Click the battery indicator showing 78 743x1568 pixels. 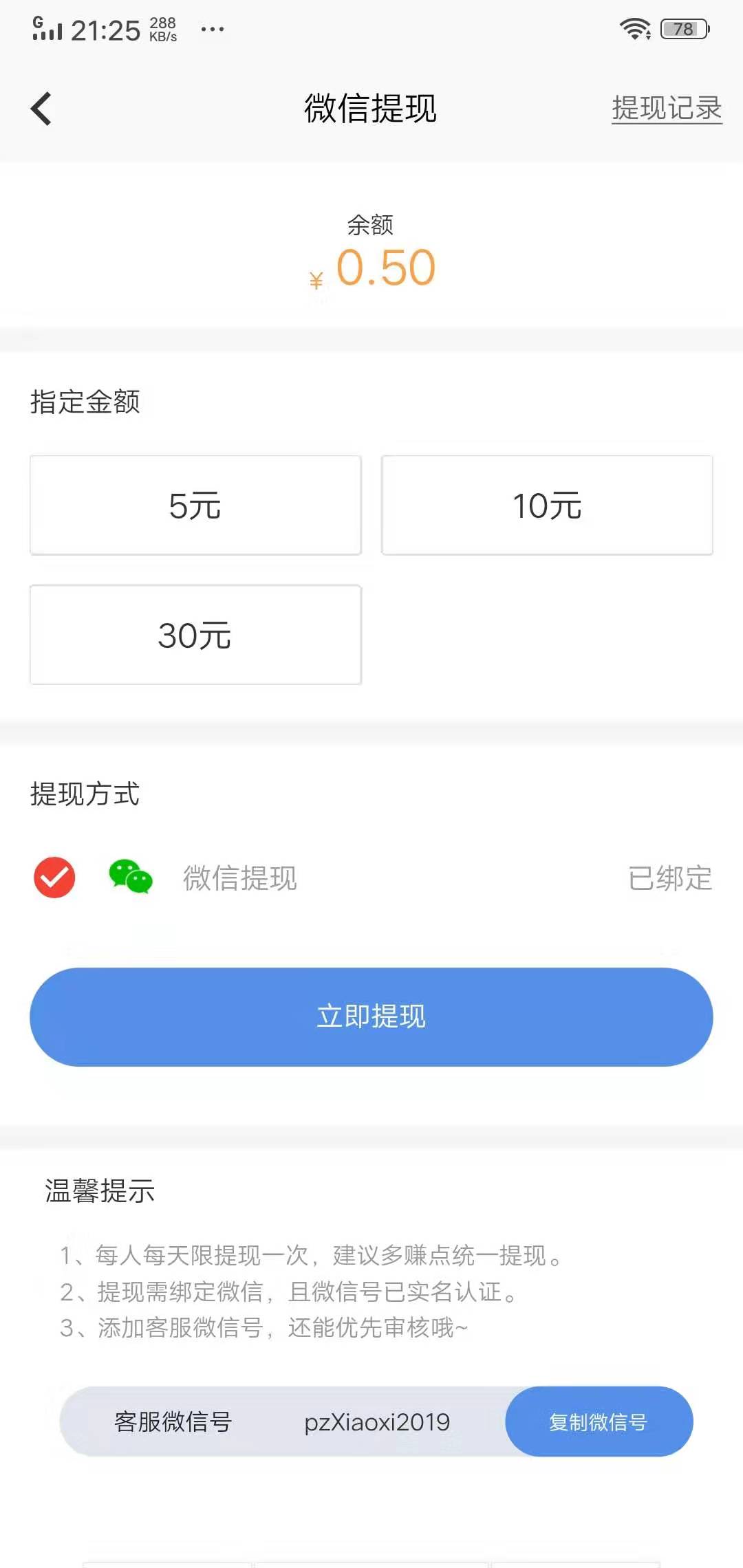tap(682, 28)
